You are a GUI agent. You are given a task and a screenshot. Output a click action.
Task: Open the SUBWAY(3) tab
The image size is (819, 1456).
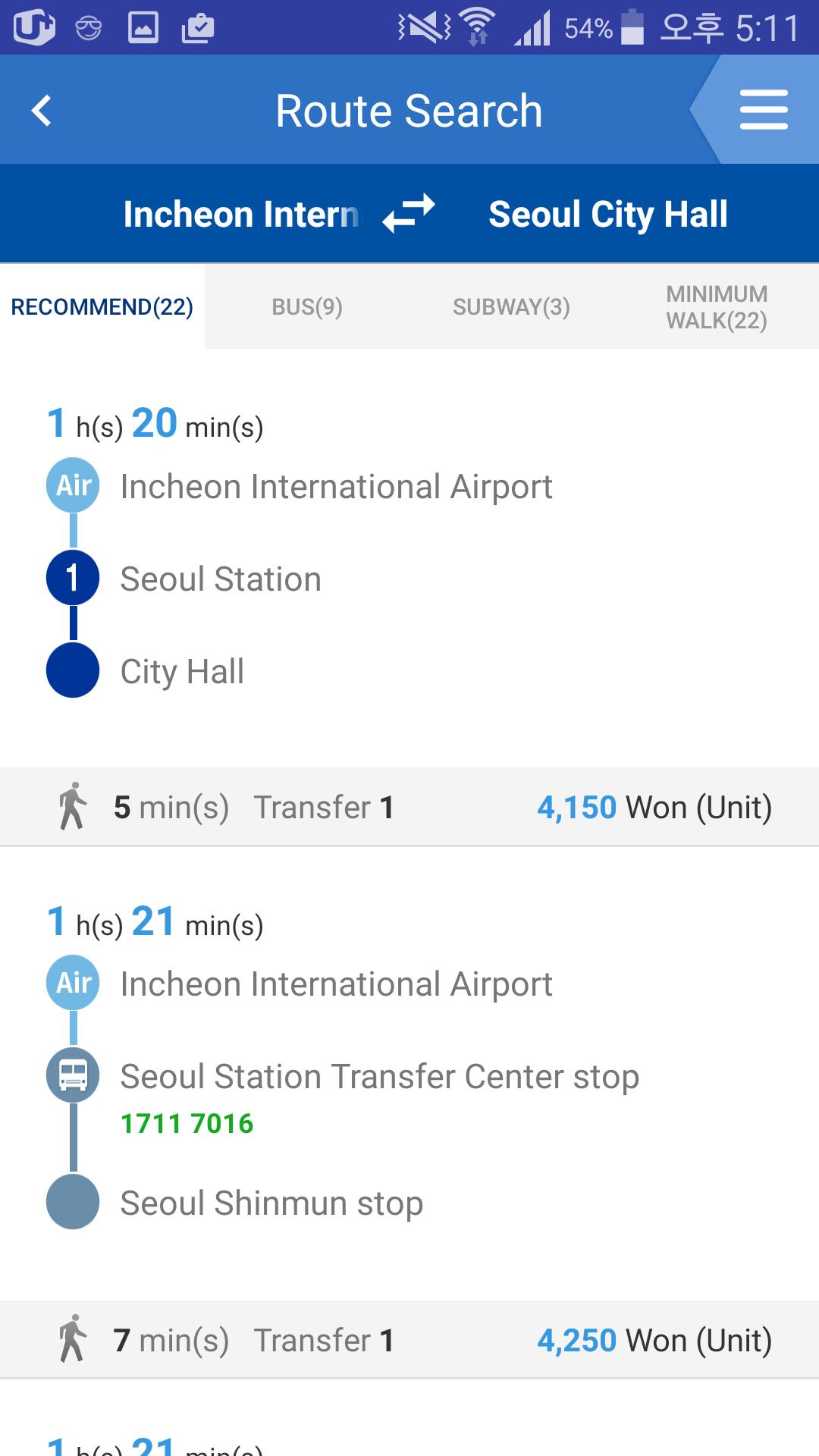[512, 306]
